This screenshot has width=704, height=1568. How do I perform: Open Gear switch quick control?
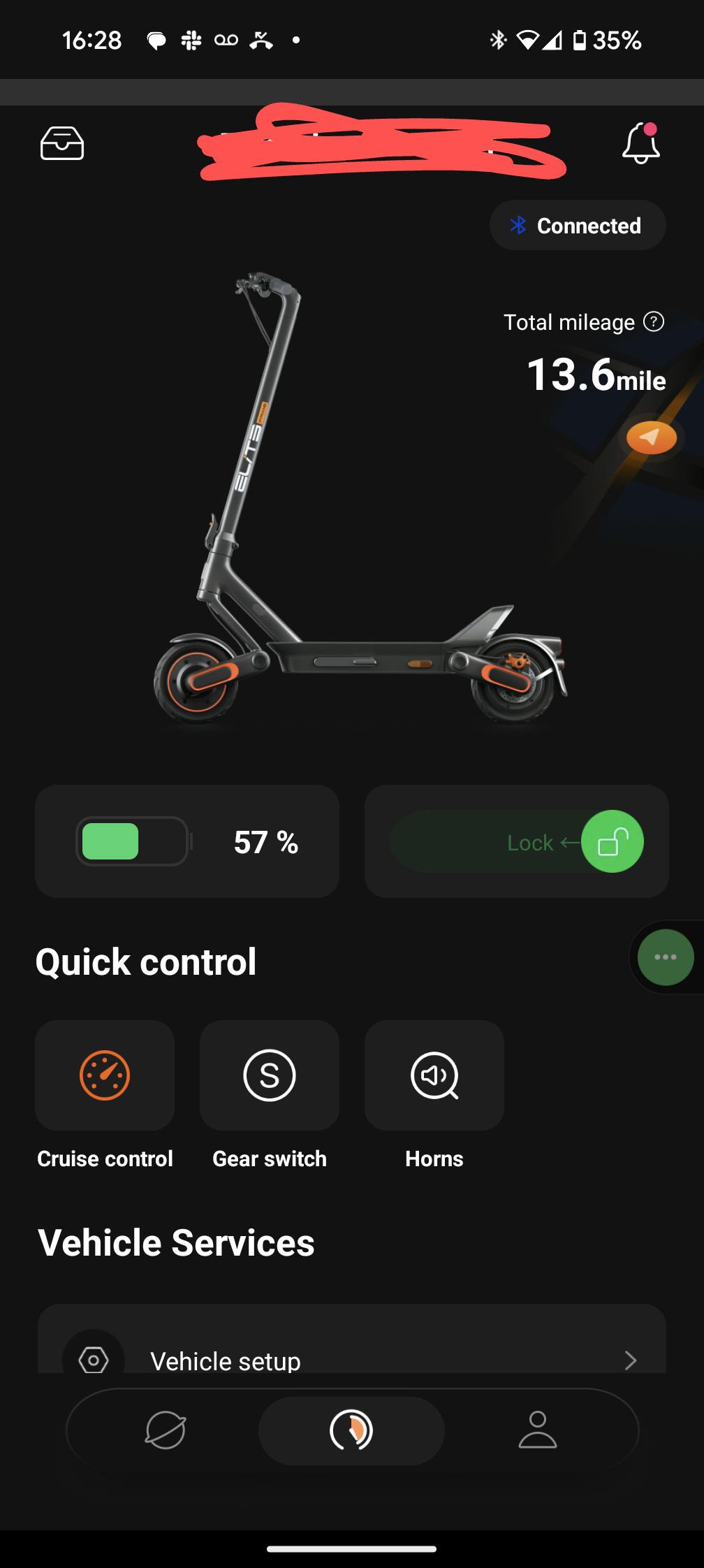270,1075
